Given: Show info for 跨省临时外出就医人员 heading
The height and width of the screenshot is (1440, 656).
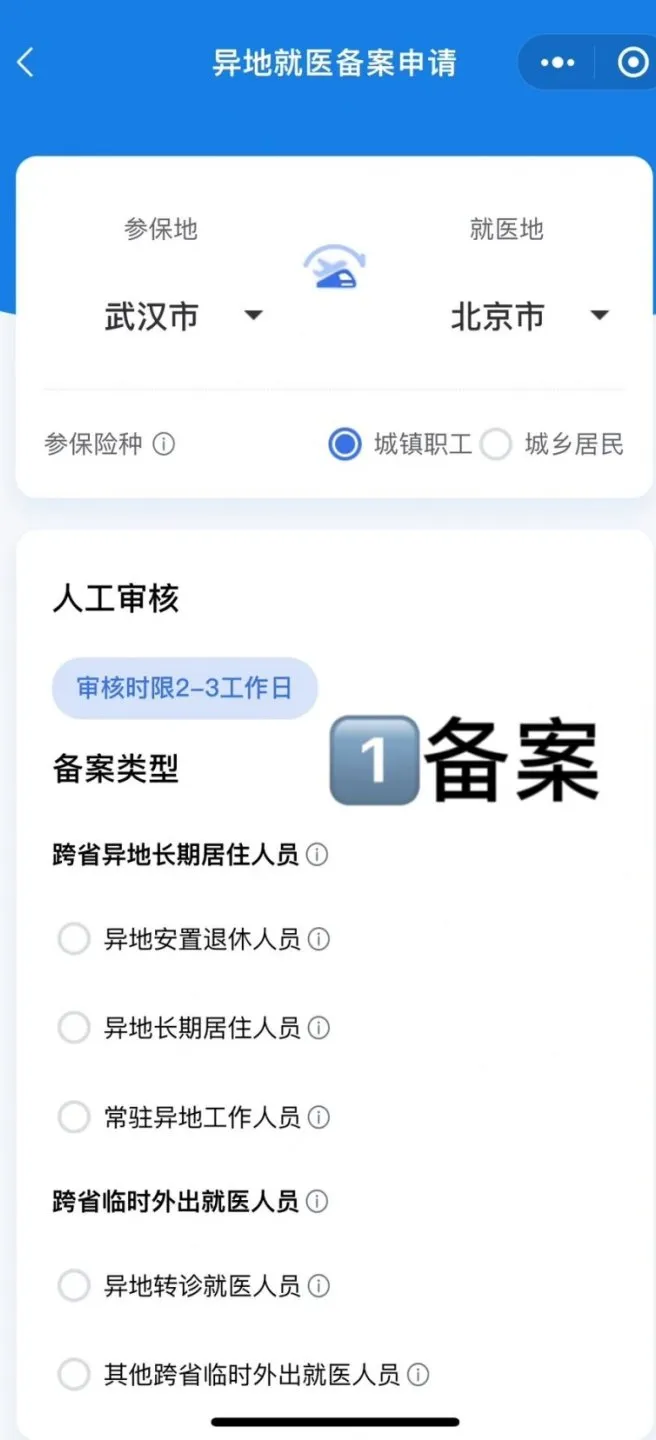Looking at the screenshot, I should point(317,1200).
